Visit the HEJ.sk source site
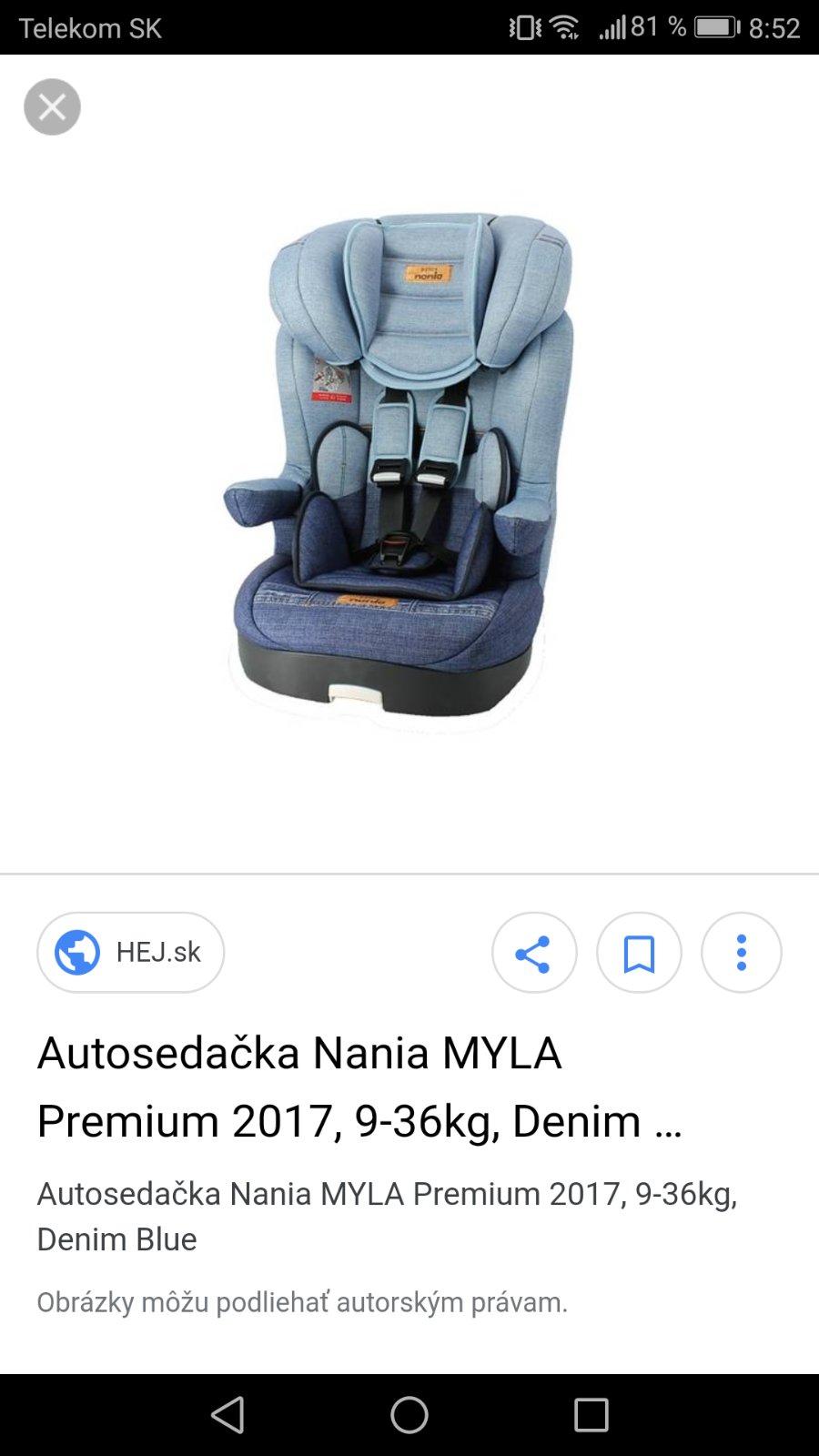The width and height of the screenshot is (819, 1456). coord(131,953)
